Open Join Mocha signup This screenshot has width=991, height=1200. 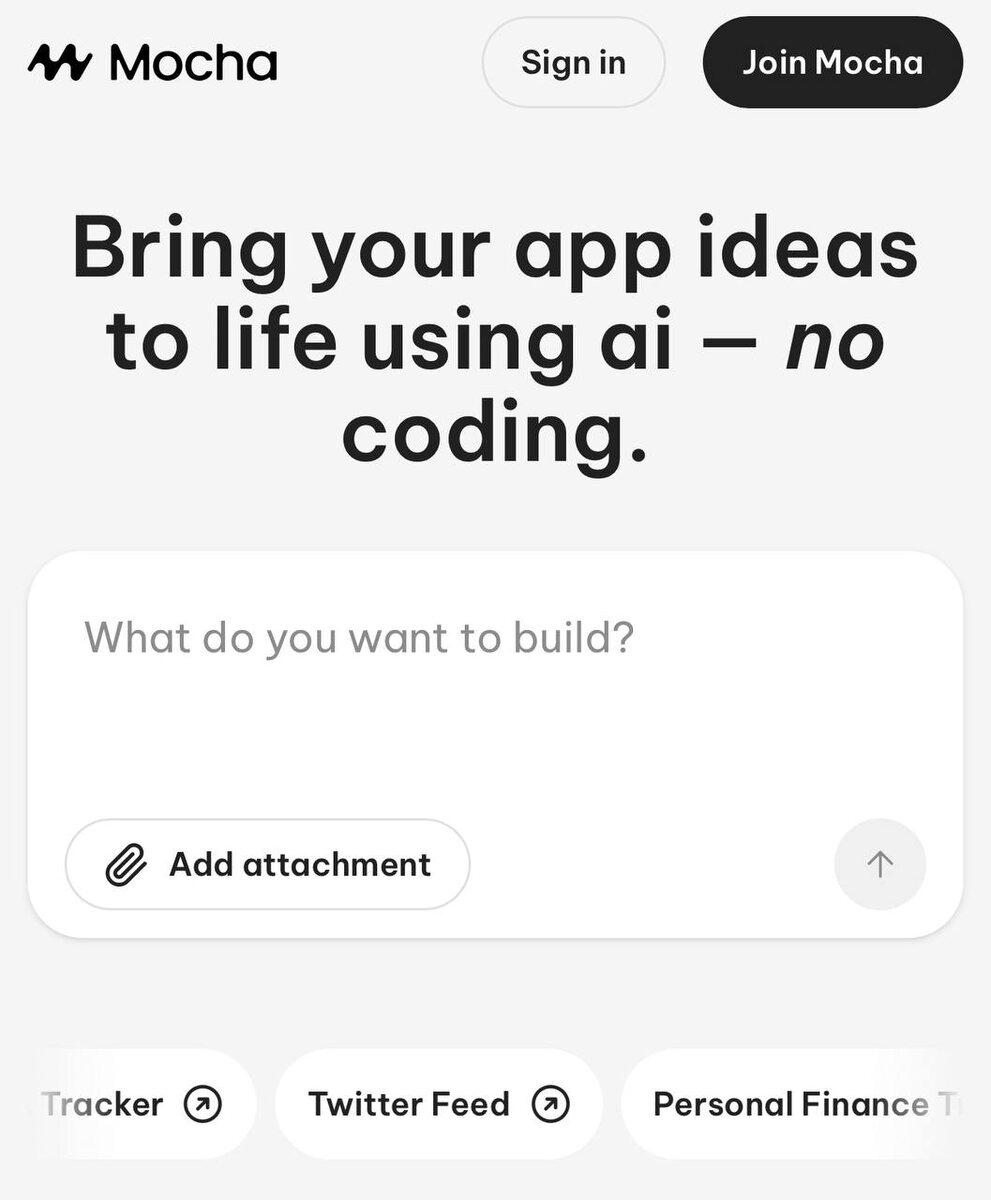tap(832, 62)
